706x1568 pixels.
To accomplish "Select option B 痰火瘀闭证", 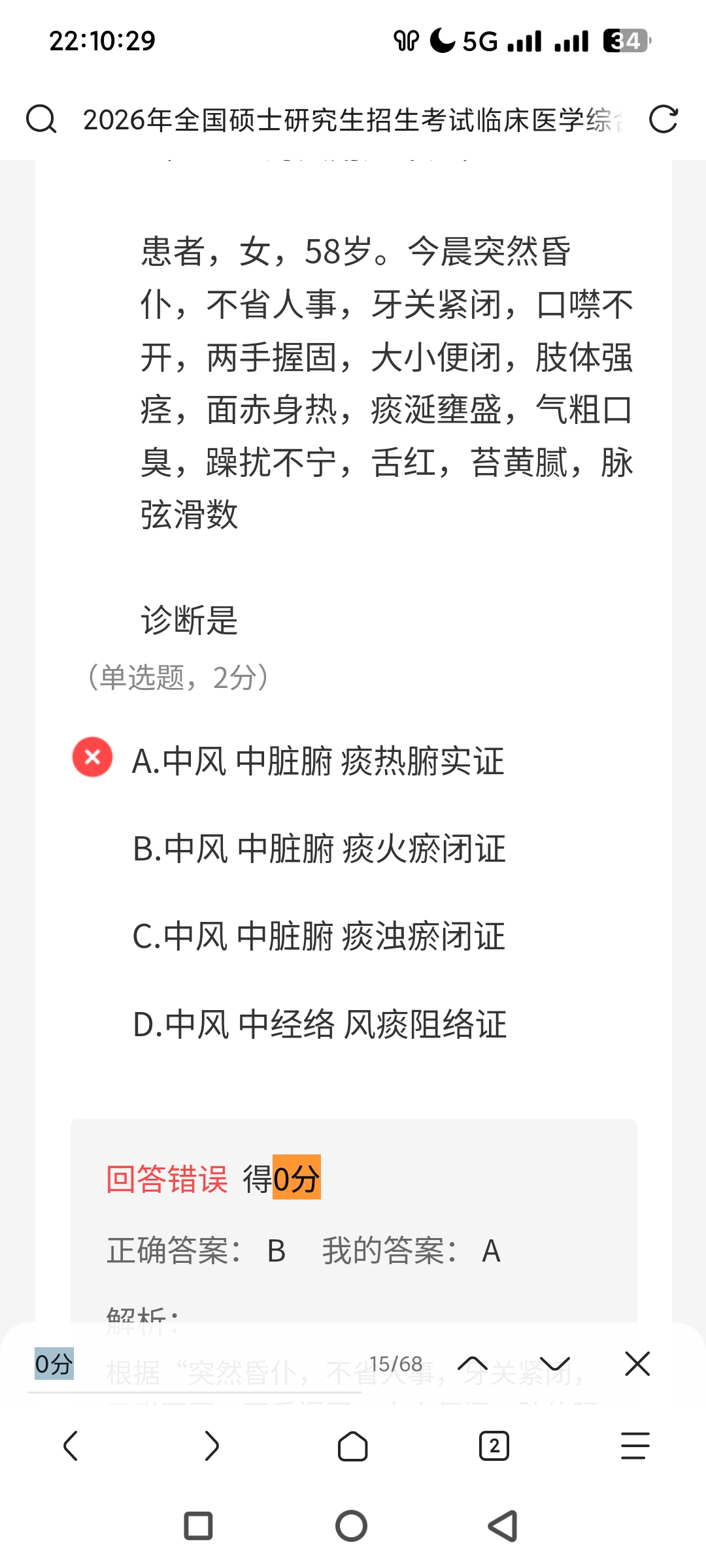I will click(x=319, y=849).
